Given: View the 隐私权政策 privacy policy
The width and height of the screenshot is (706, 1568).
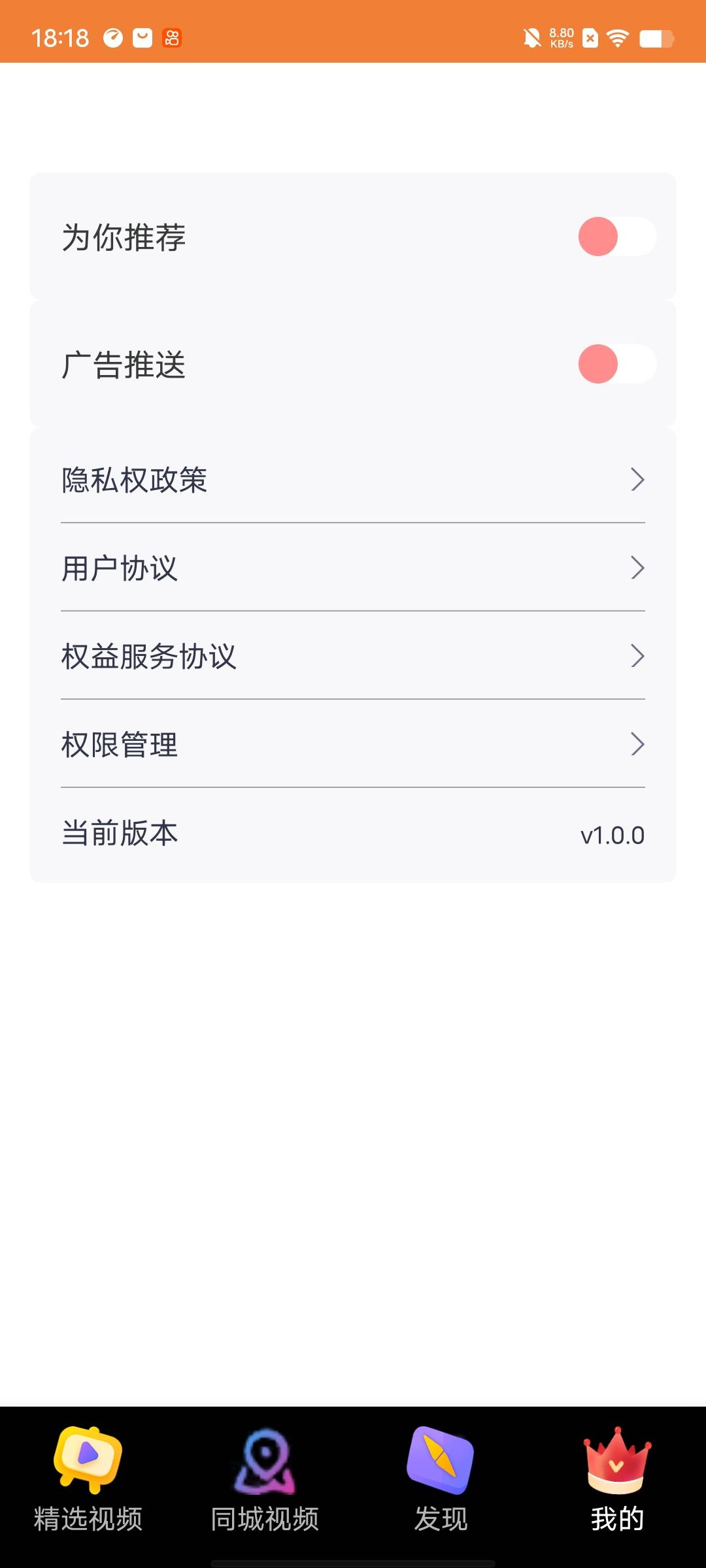Looking at the screenshot, I should (135, 480).
